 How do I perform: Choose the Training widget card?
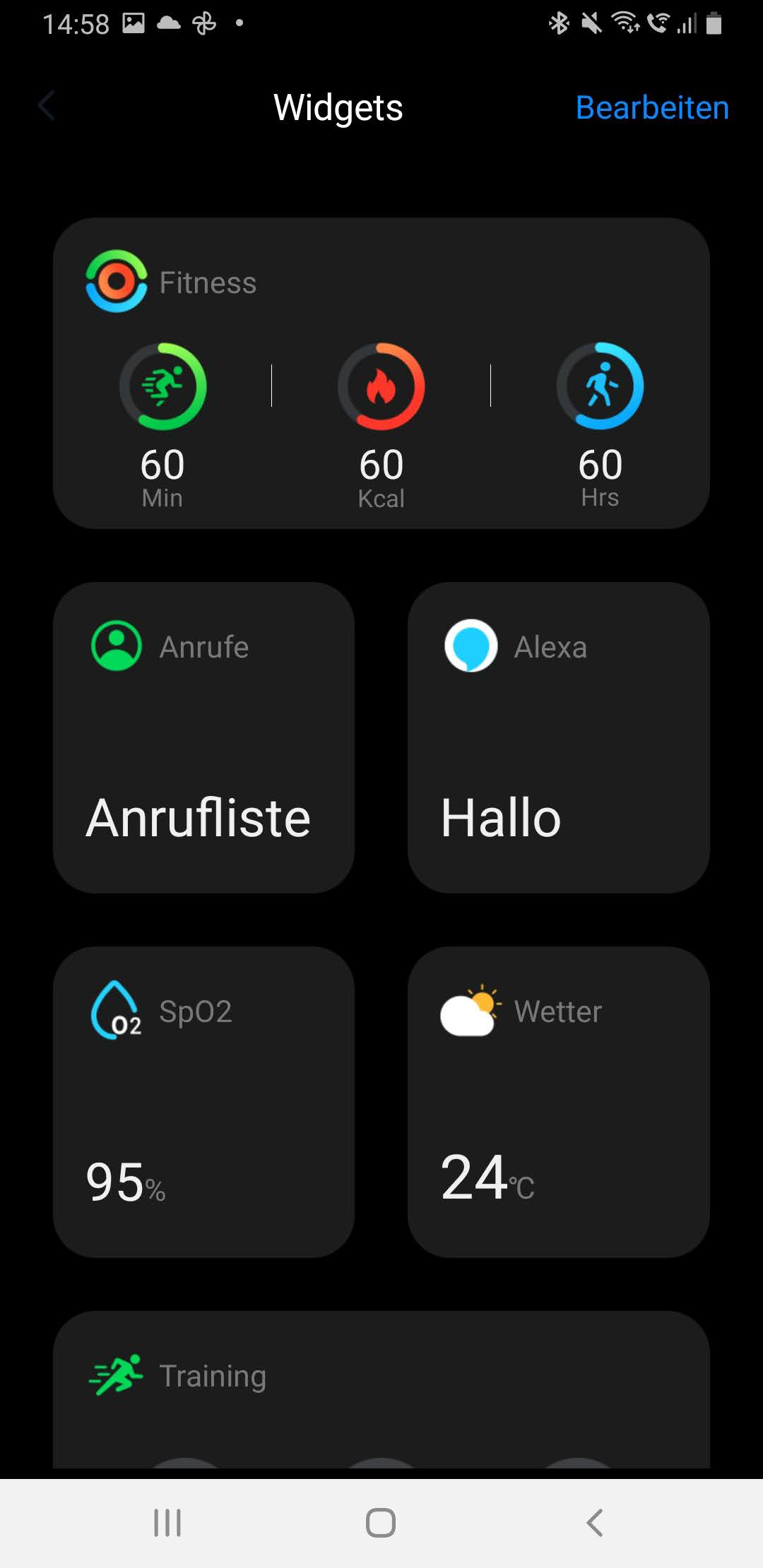coord(381,1389)
